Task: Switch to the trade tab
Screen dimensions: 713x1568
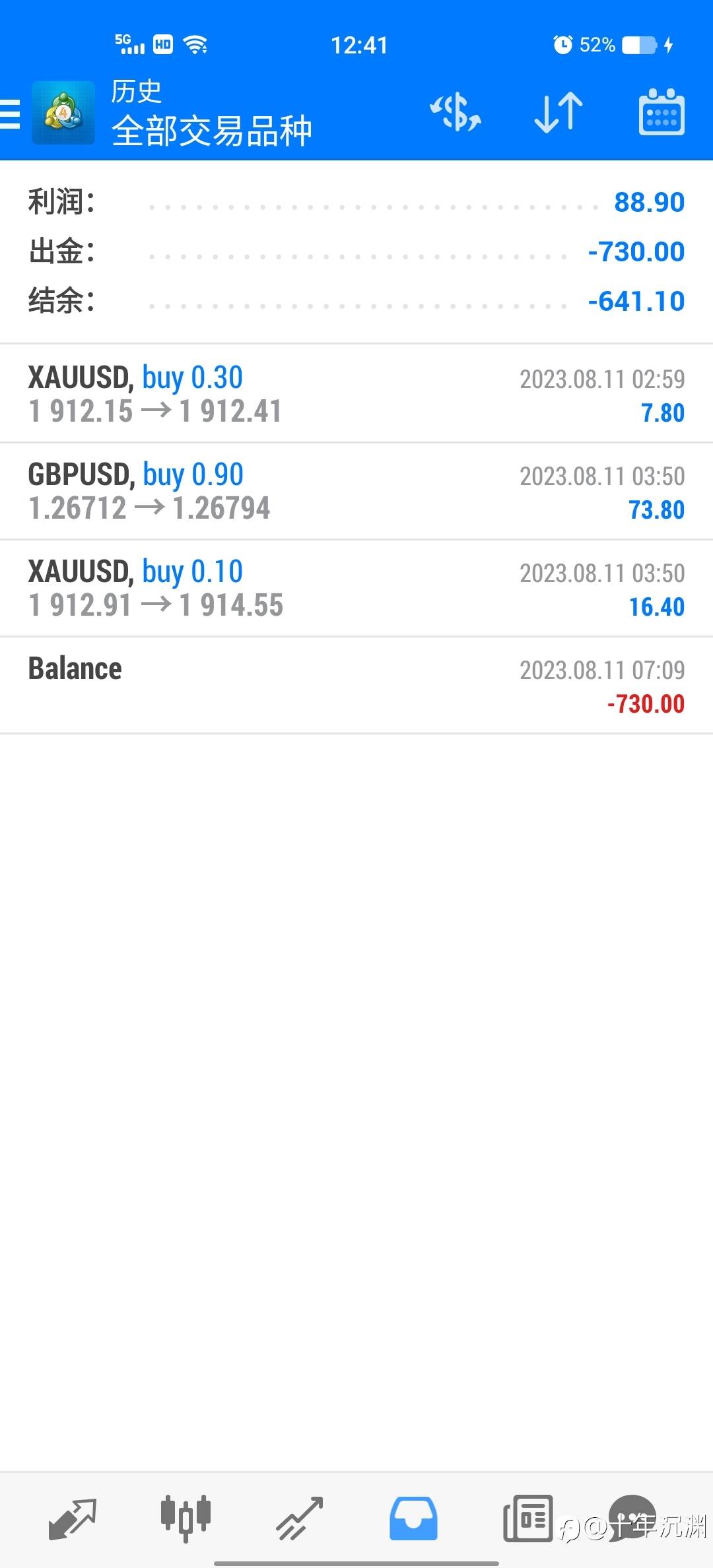Action: click(x=299, y=1519)
